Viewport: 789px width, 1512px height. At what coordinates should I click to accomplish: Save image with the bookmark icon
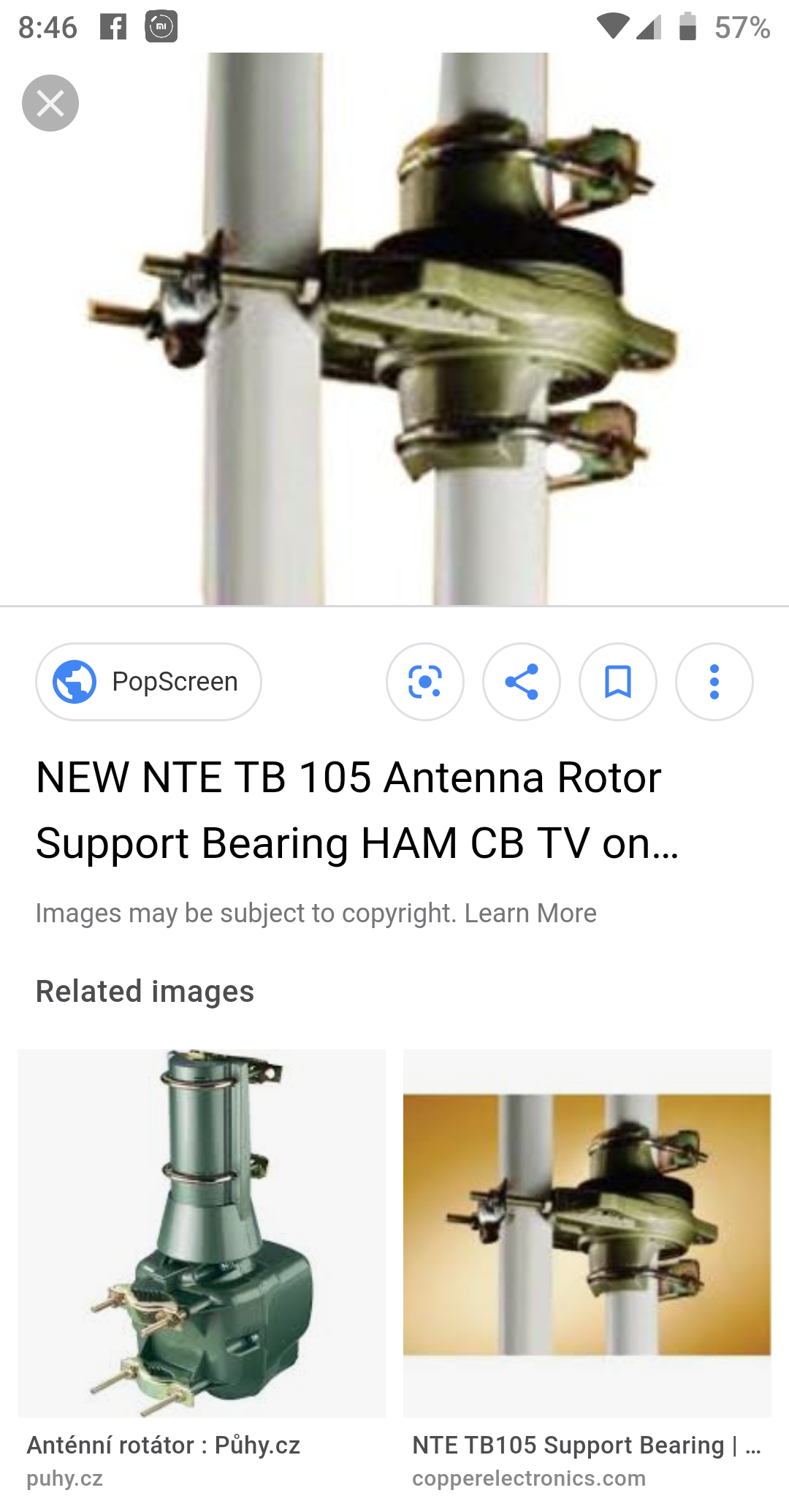pyautogui.click(x=617, y=681)
